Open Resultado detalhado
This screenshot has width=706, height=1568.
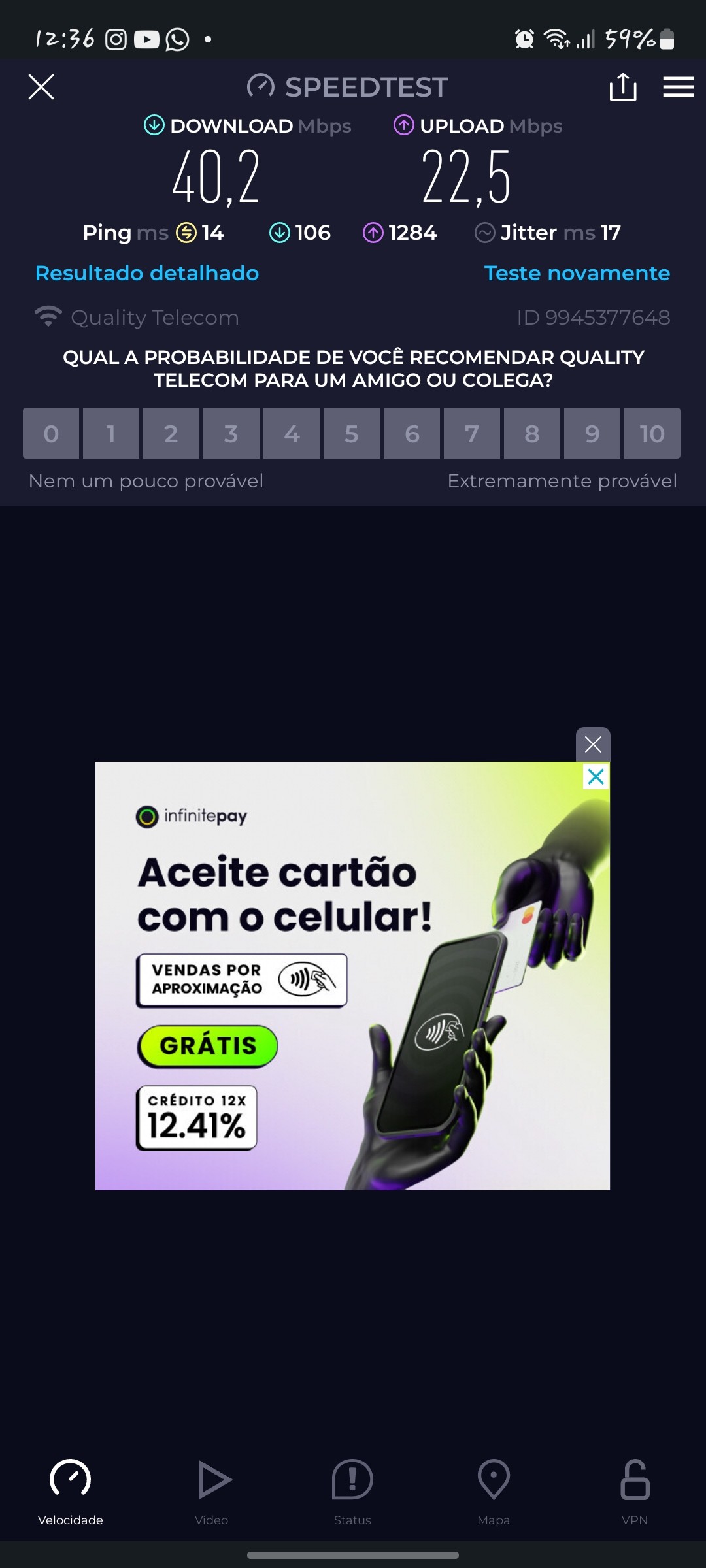(147, 273)
